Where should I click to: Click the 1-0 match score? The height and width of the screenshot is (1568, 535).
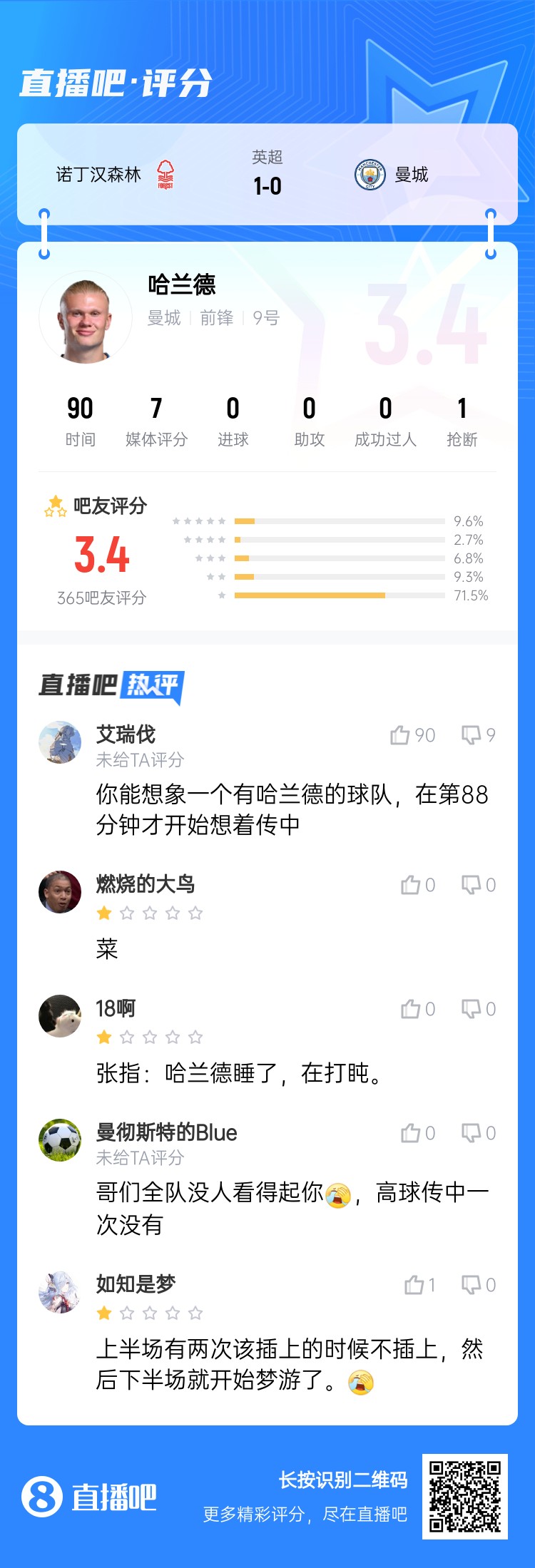(x=267, y=184)
